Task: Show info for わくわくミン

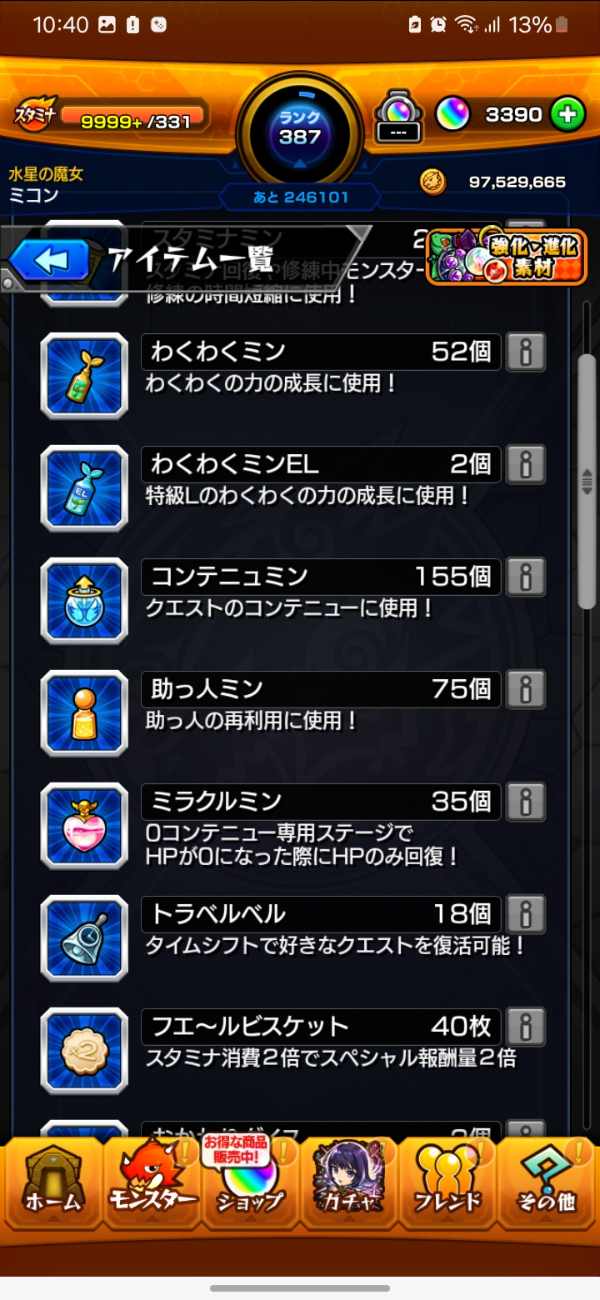Action: click(x=526, y=352)
